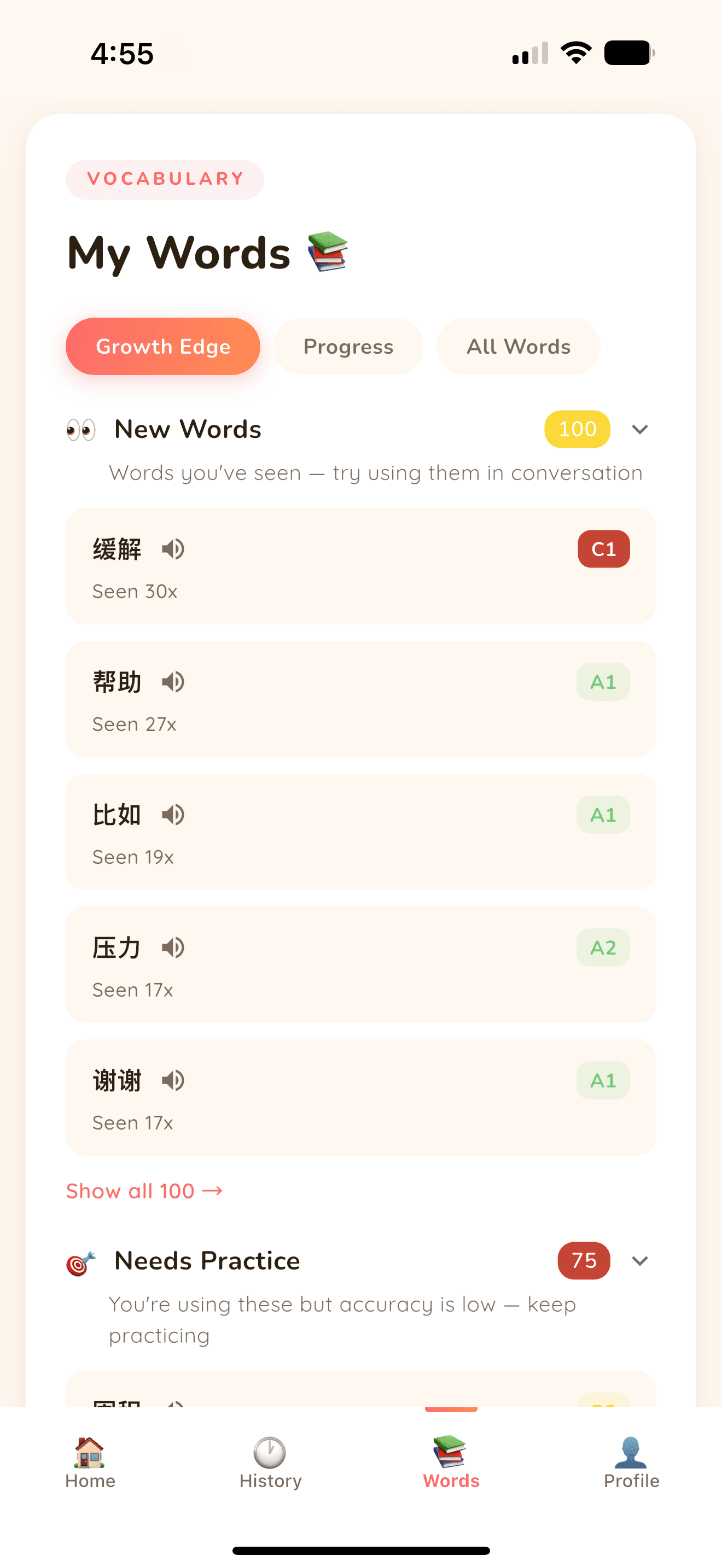The image size is (722, 1568).
Task: Switch to the Progress tab
Action: pos(348,346)
